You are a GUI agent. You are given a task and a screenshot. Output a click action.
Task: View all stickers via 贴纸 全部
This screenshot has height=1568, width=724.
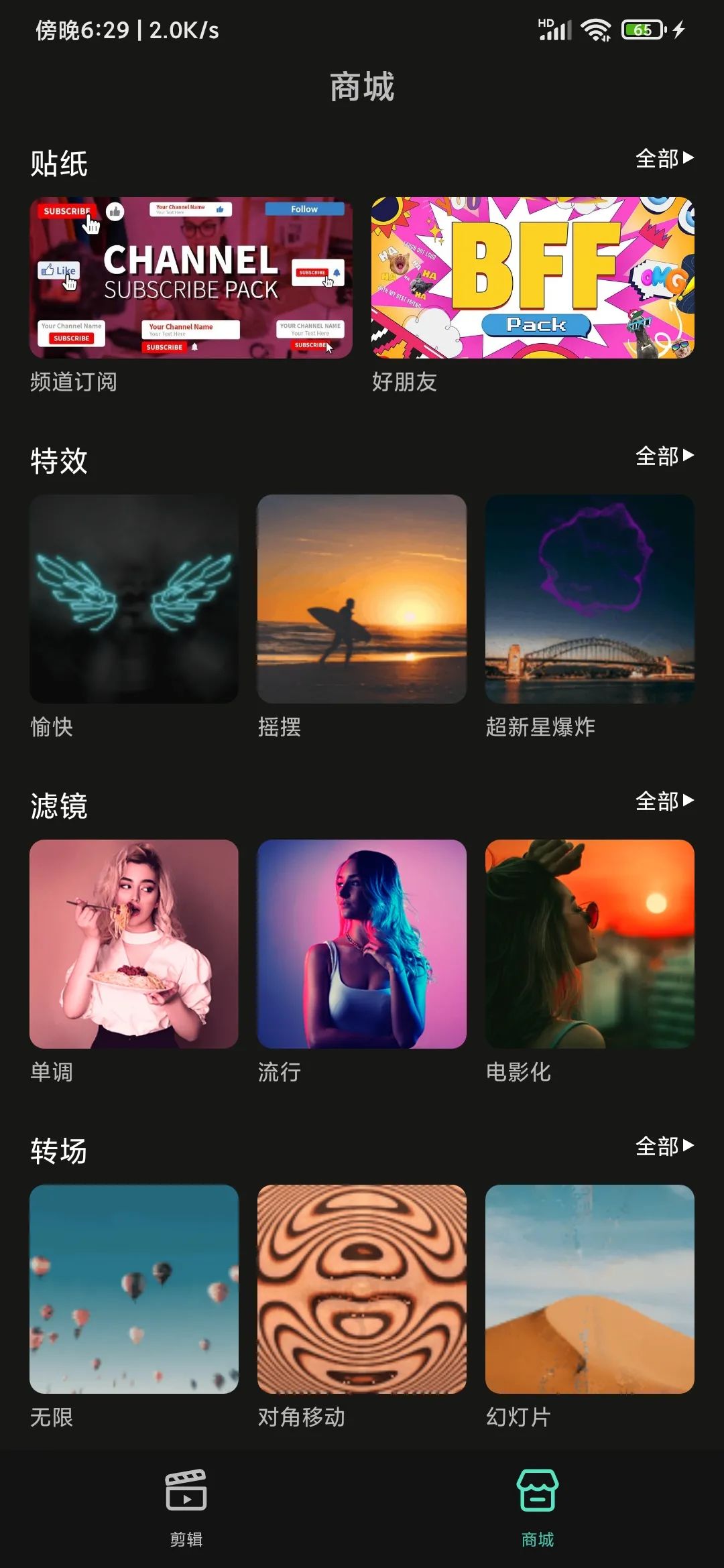[x=664, y=159]
